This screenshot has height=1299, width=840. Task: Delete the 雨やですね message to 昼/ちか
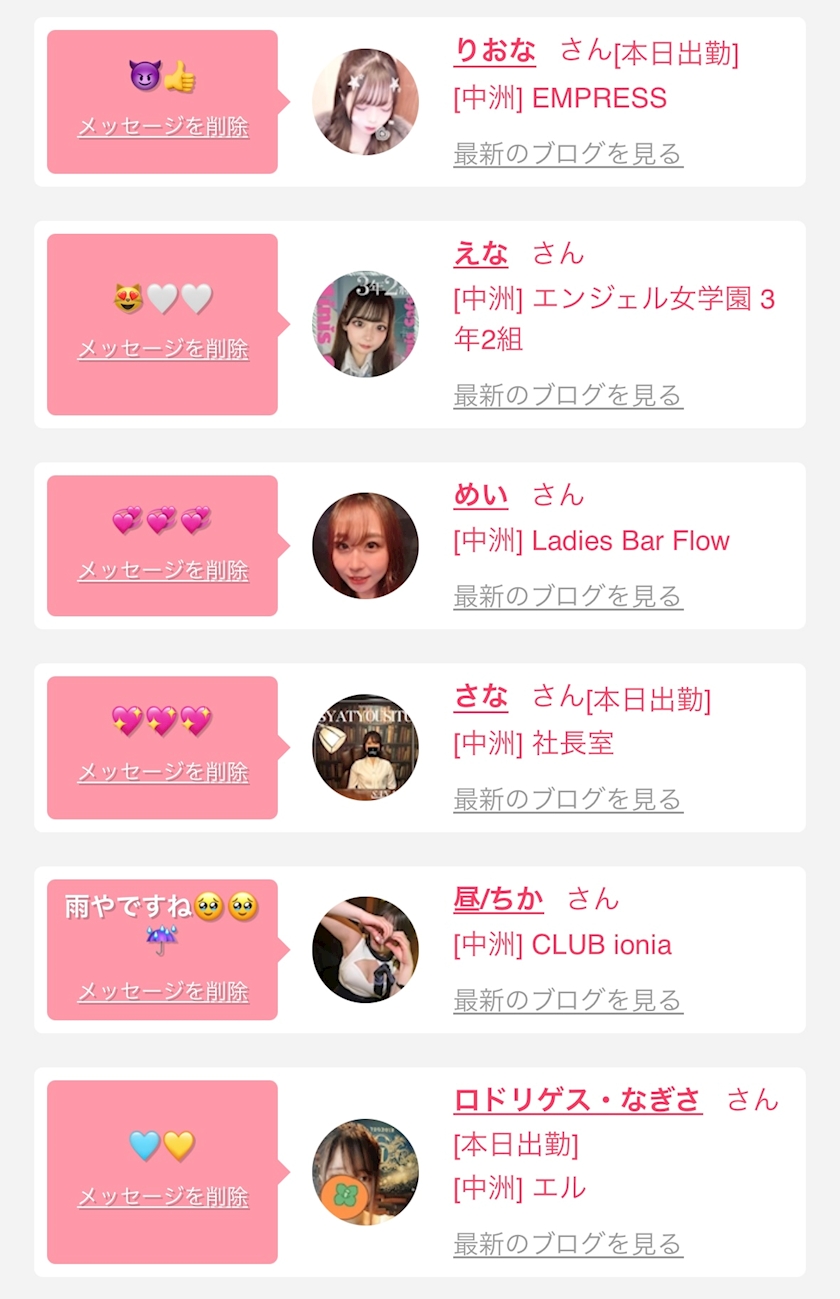[163, 991]
